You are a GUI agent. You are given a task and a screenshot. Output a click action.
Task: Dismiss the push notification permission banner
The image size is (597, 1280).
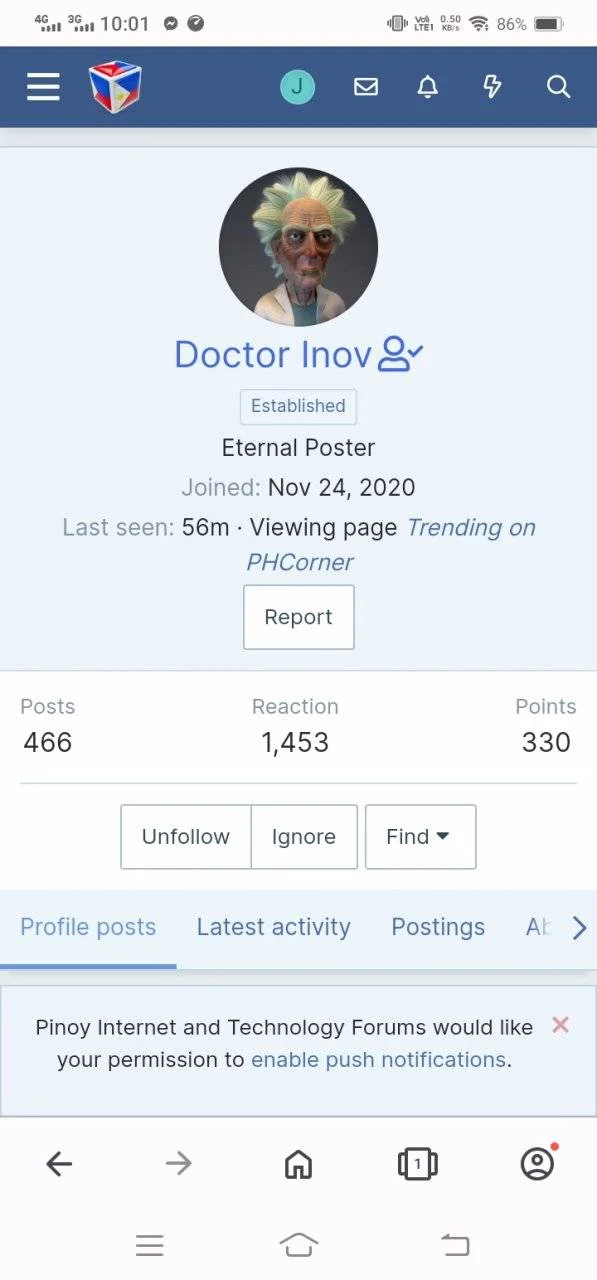560,1025
